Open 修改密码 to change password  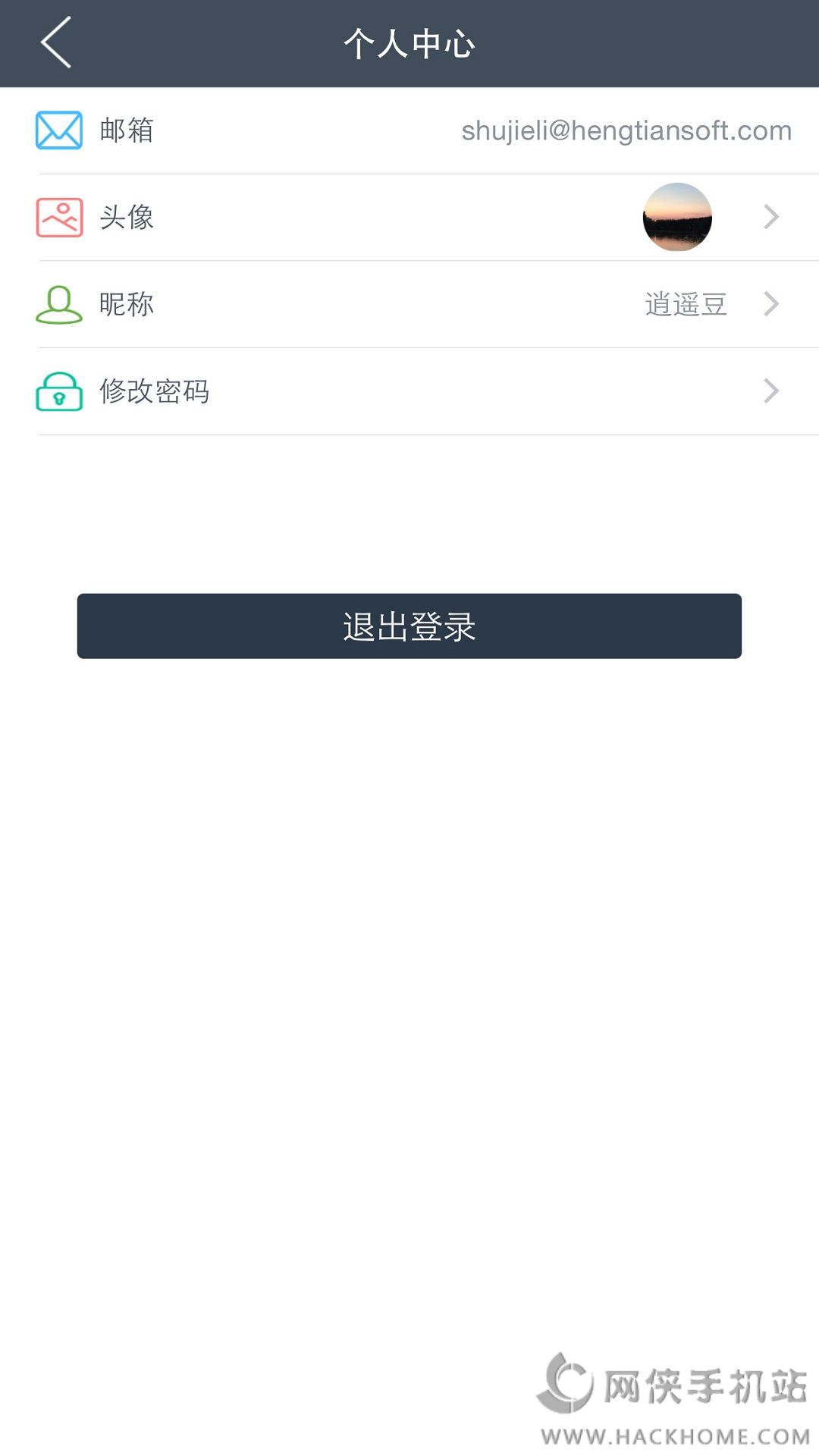pos(409,391)
